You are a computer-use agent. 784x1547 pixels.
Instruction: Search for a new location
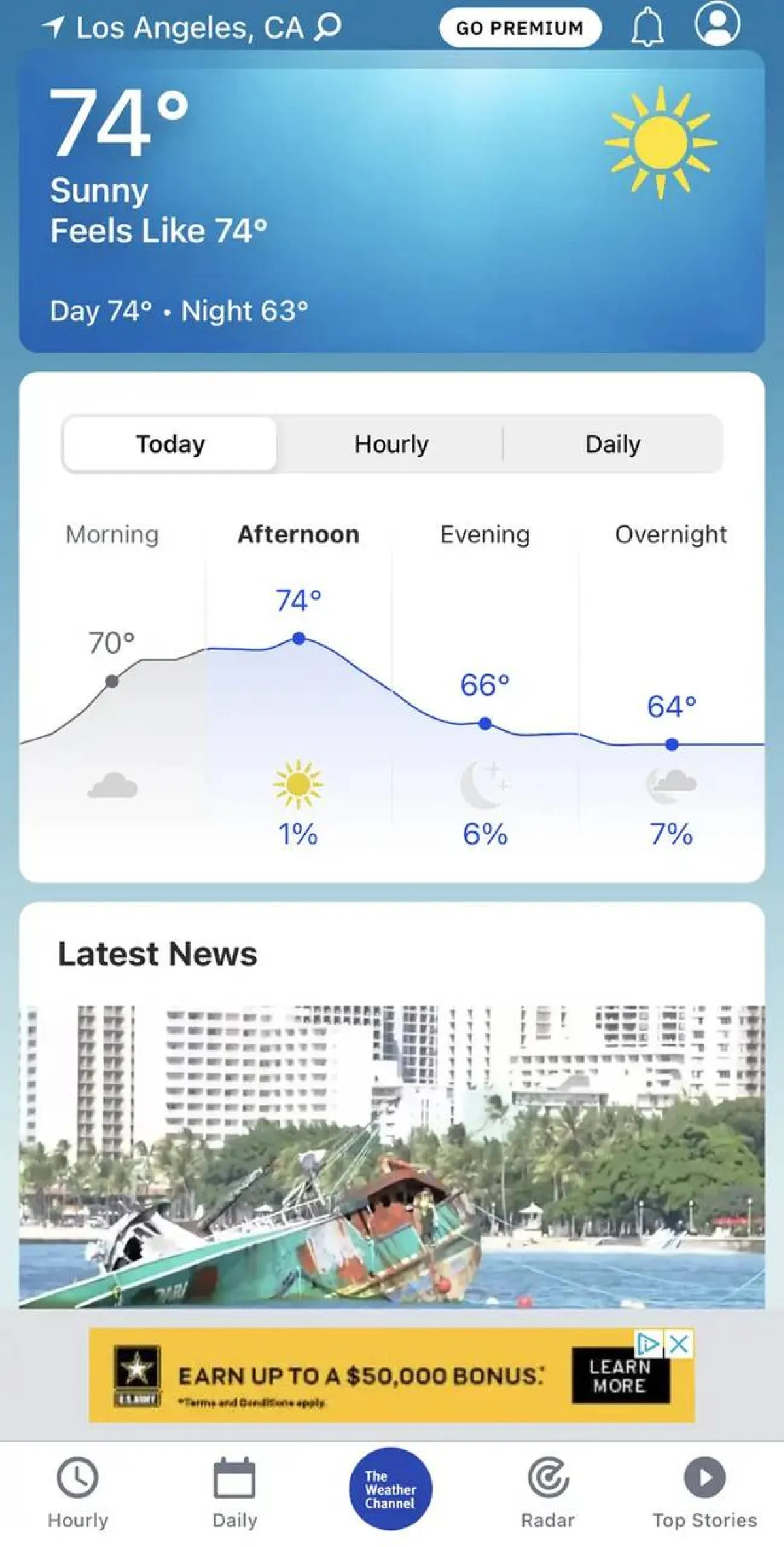coord(328,27)
